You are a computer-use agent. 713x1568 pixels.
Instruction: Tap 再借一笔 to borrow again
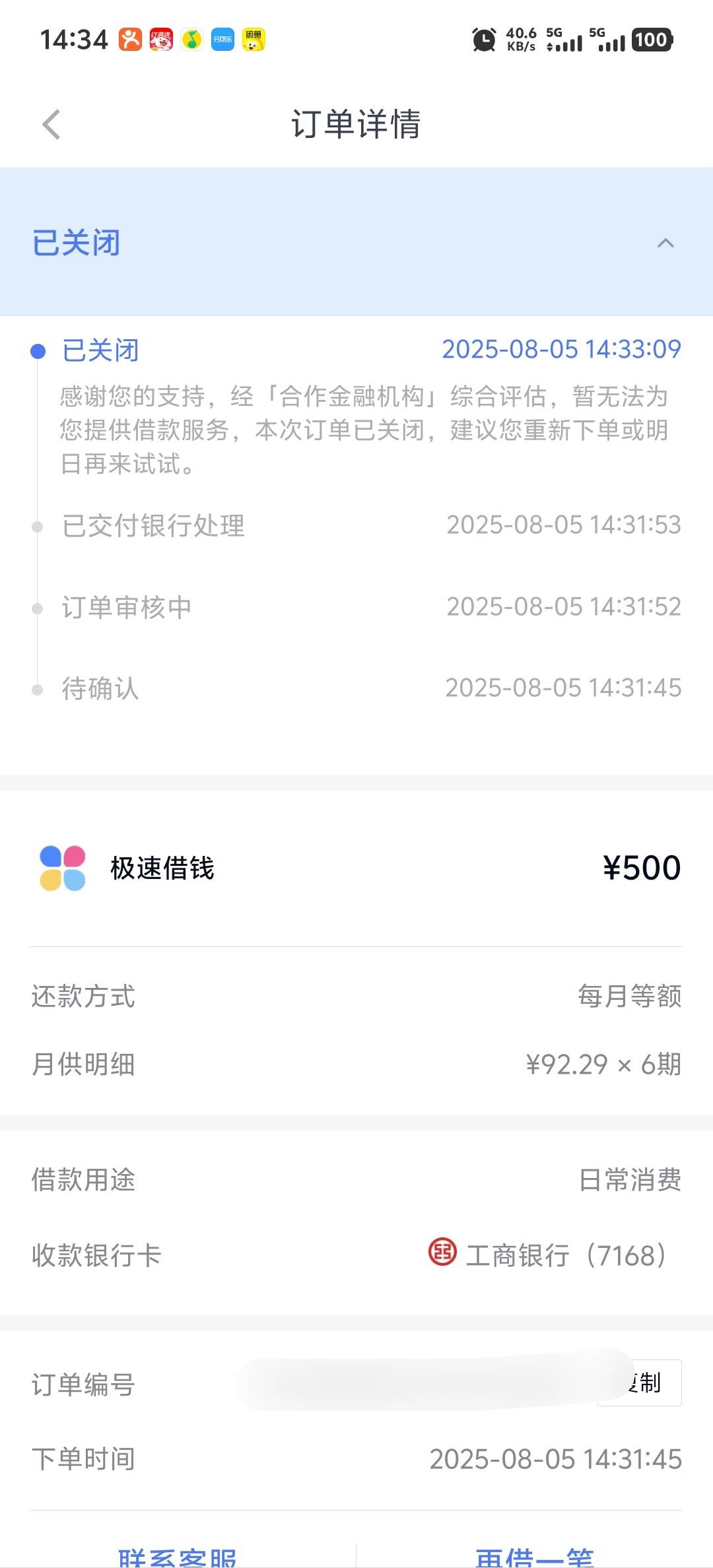coord(534,1556)
